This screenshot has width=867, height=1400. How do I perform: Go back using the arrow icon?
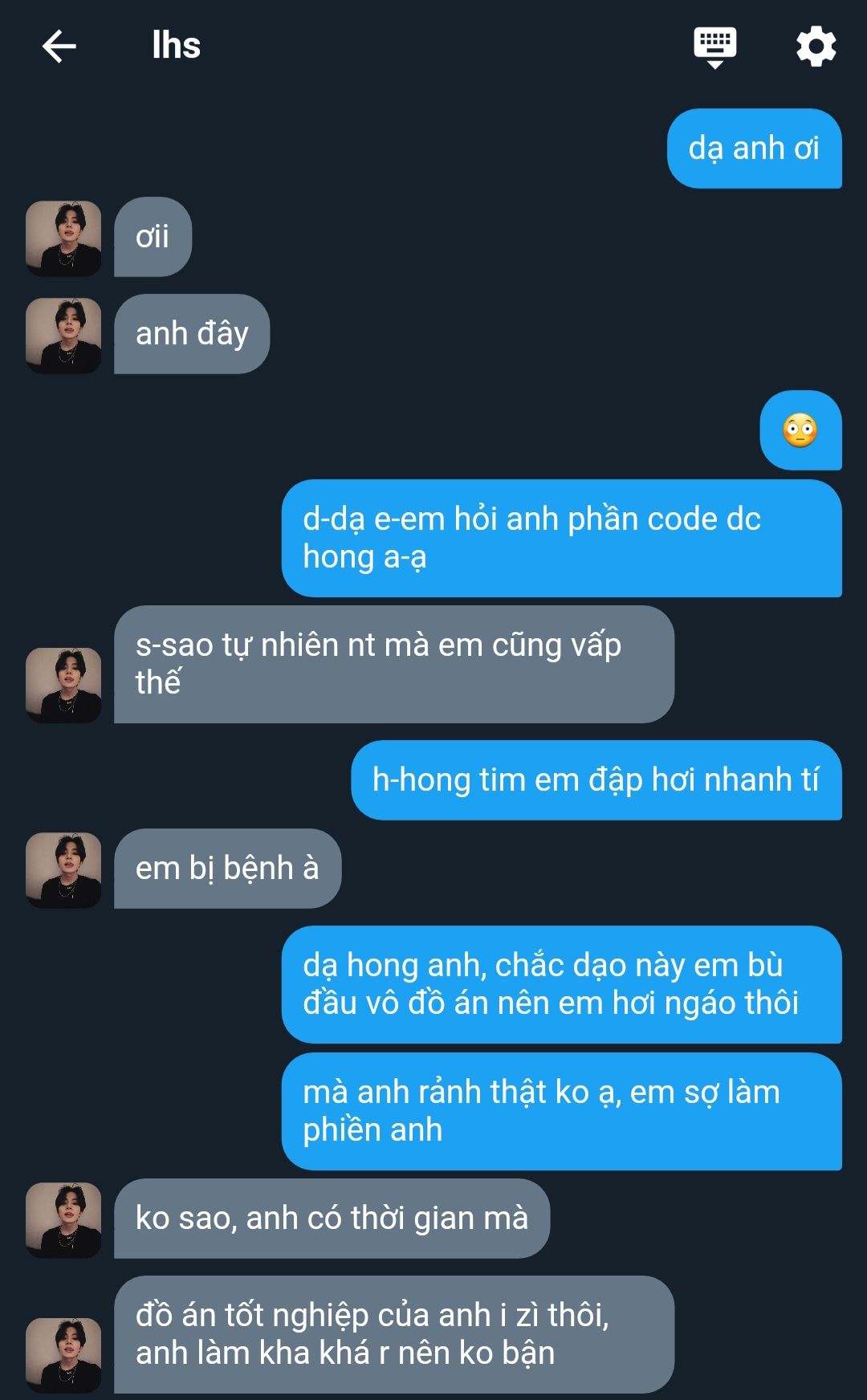tap(59, 46)
